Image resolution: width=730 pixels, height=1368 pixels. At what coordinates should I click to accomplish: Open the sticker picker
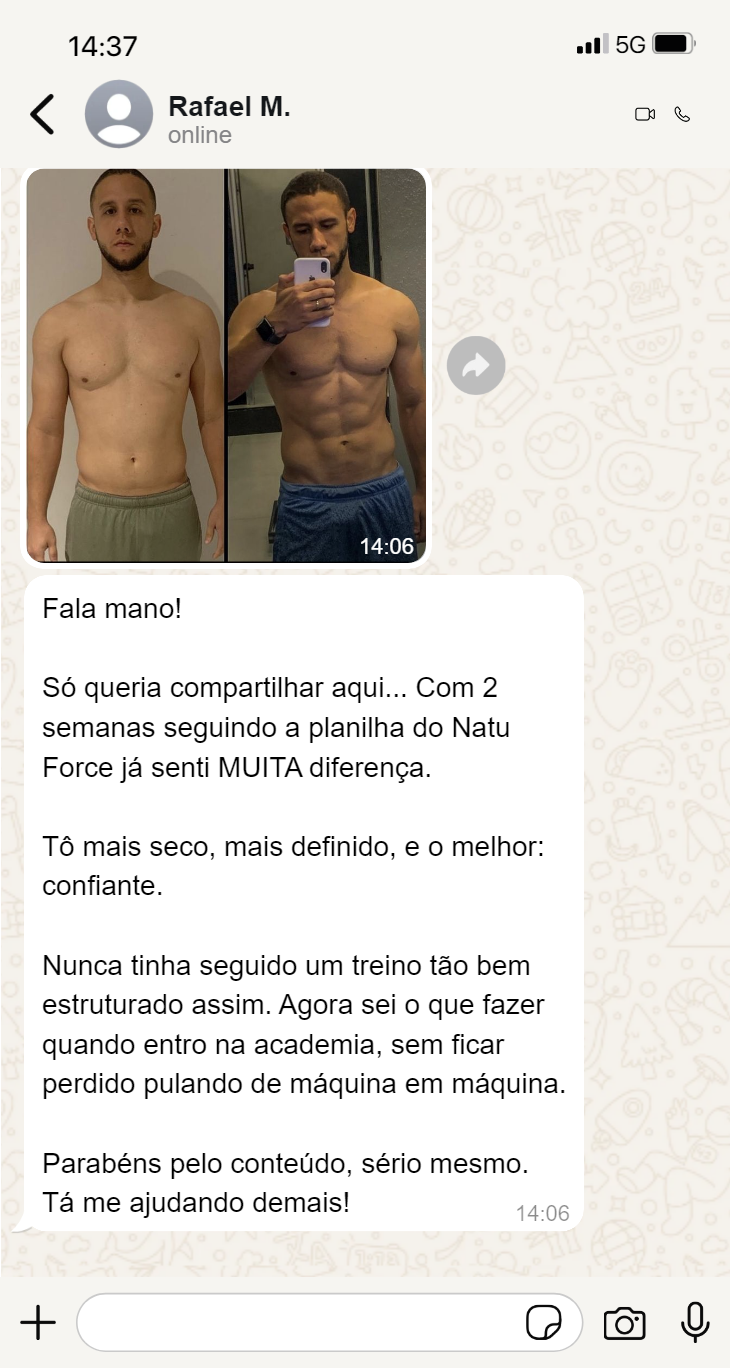(543, 1324)
